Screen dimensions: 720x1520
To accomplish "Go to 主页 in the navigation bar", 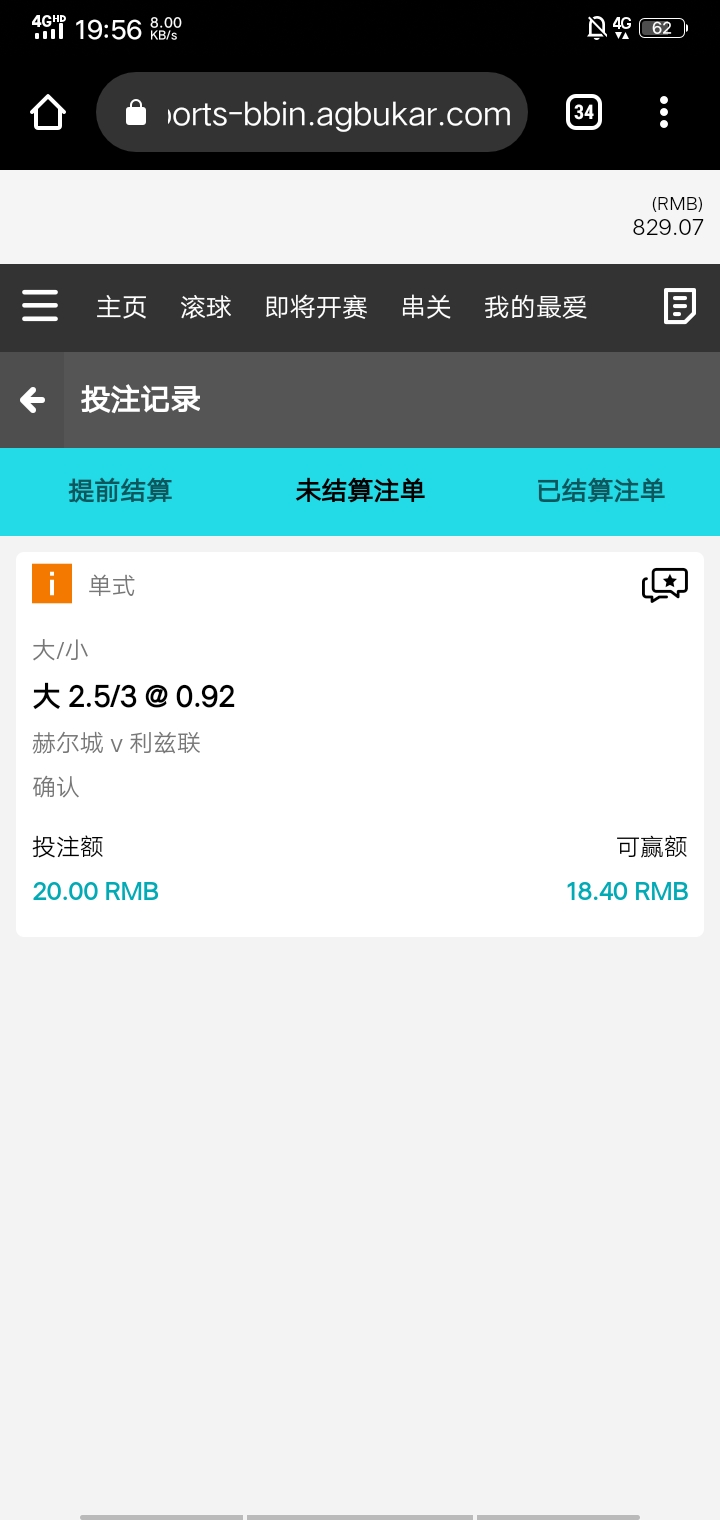I will pyautogui.click(x=121, y=307).
